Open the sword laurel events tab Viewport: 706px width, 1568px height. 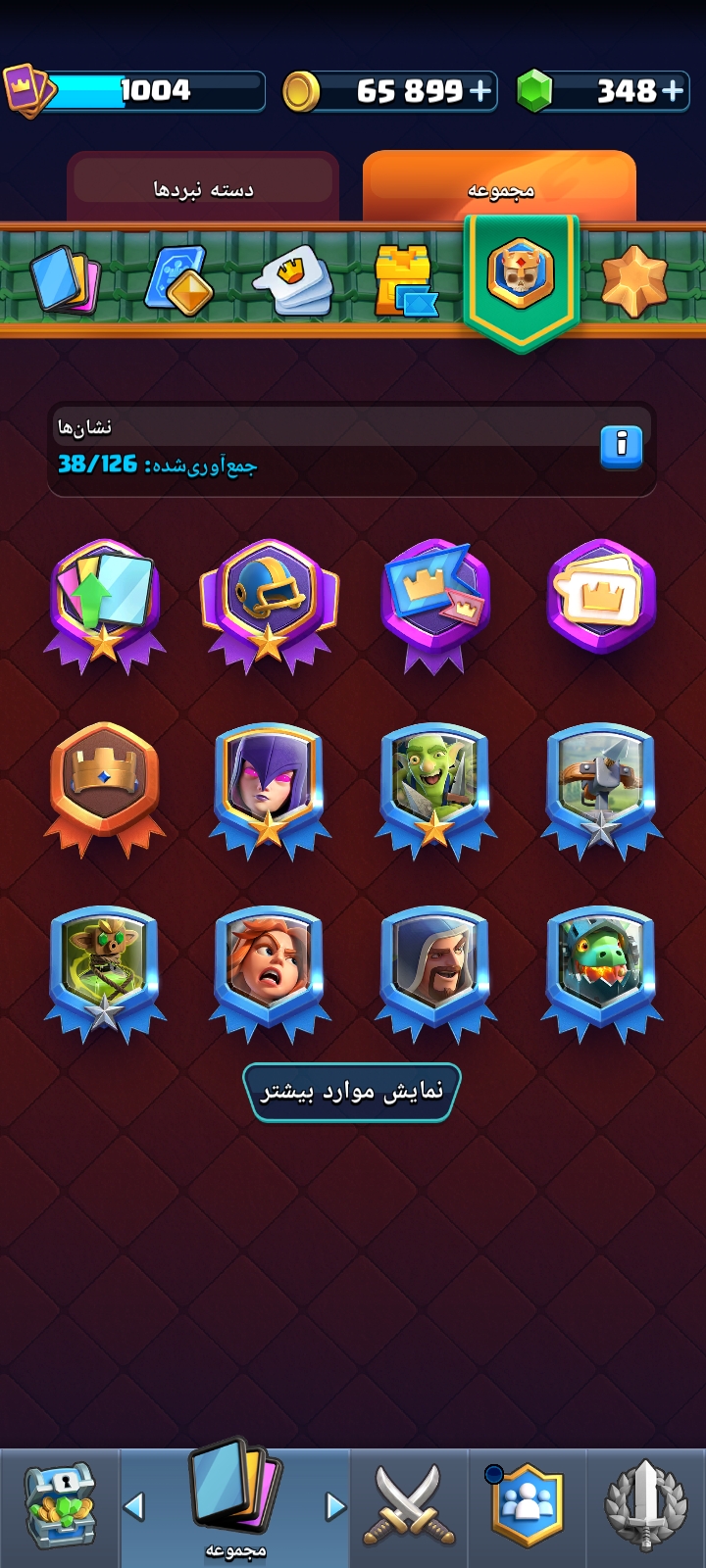coord(645,1507)
